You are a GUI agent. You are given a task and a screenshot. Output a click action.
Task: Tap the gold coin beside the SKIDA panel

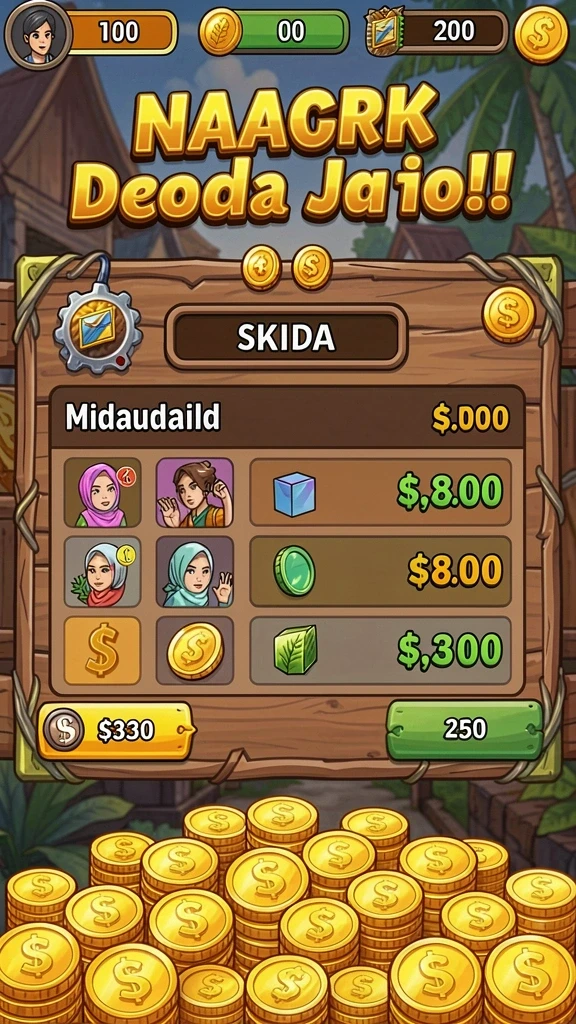pyautogui.click(x=508, y=314)
